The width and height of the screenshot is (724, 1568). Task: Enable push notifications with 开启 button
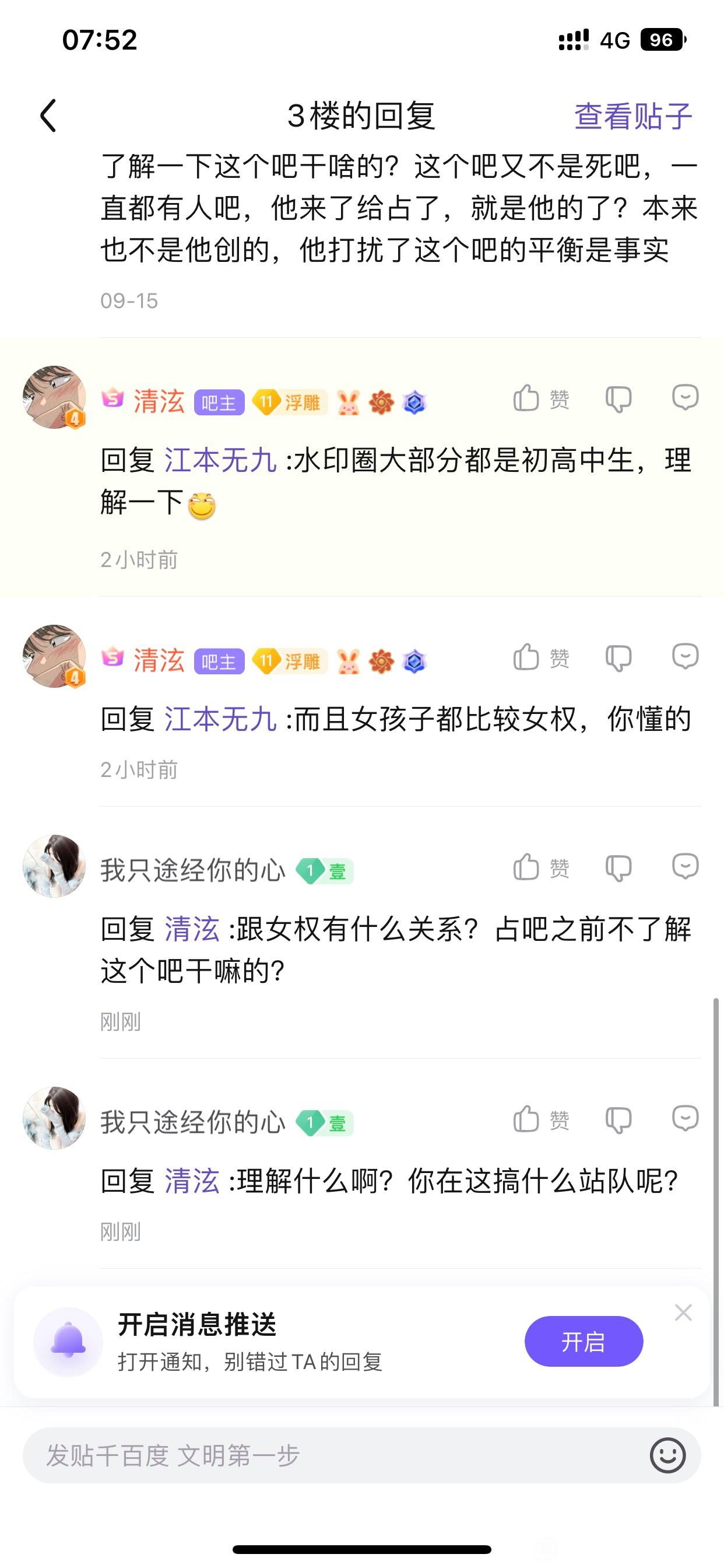click(583, 1342)
